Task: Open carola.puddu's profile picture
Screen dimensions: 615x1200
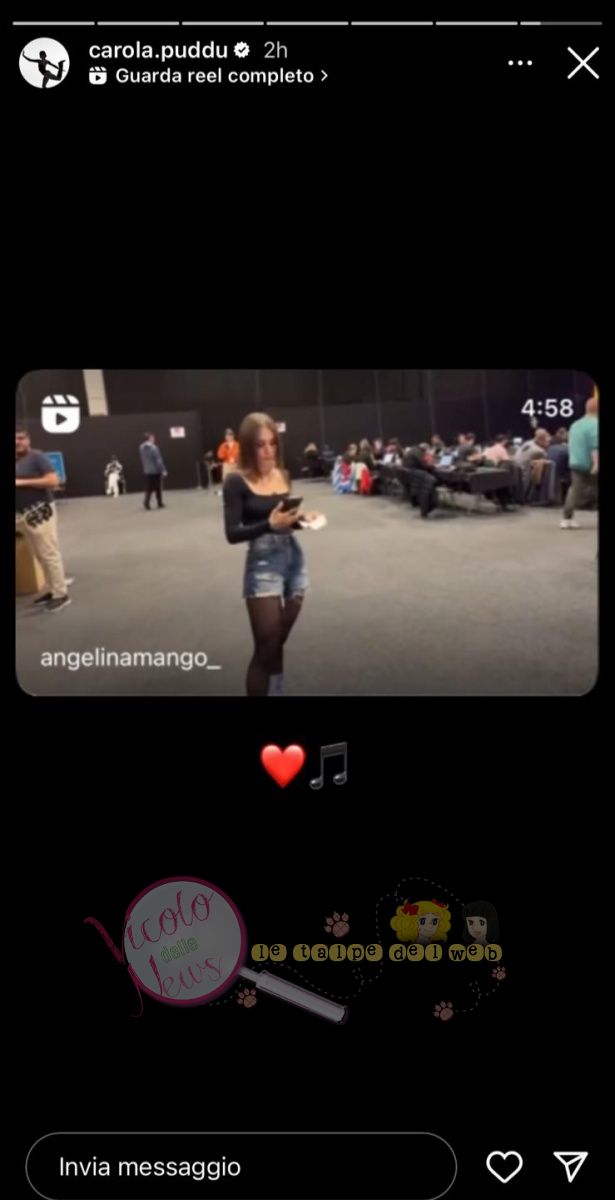Action: (x=44, y=63)
